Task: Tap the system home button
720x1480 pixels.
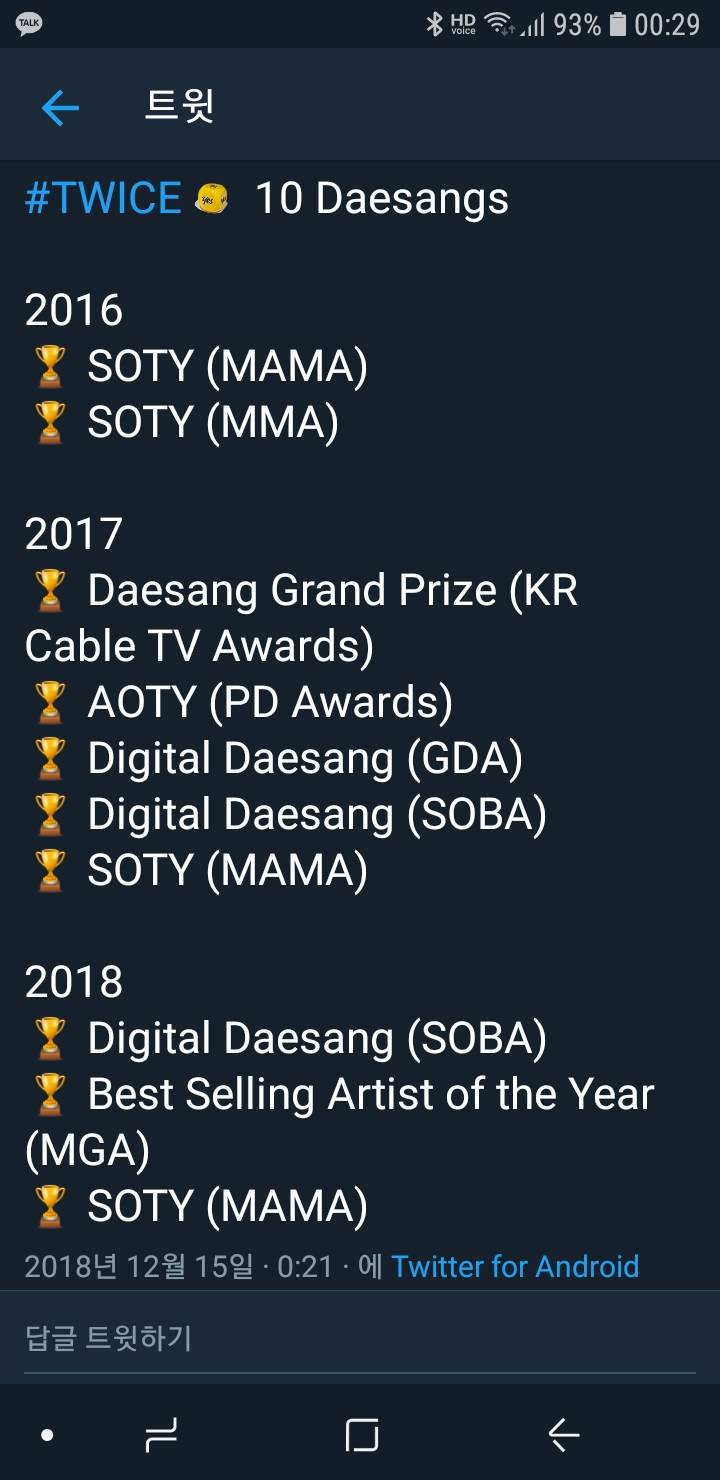Action: coord(361,1436)
